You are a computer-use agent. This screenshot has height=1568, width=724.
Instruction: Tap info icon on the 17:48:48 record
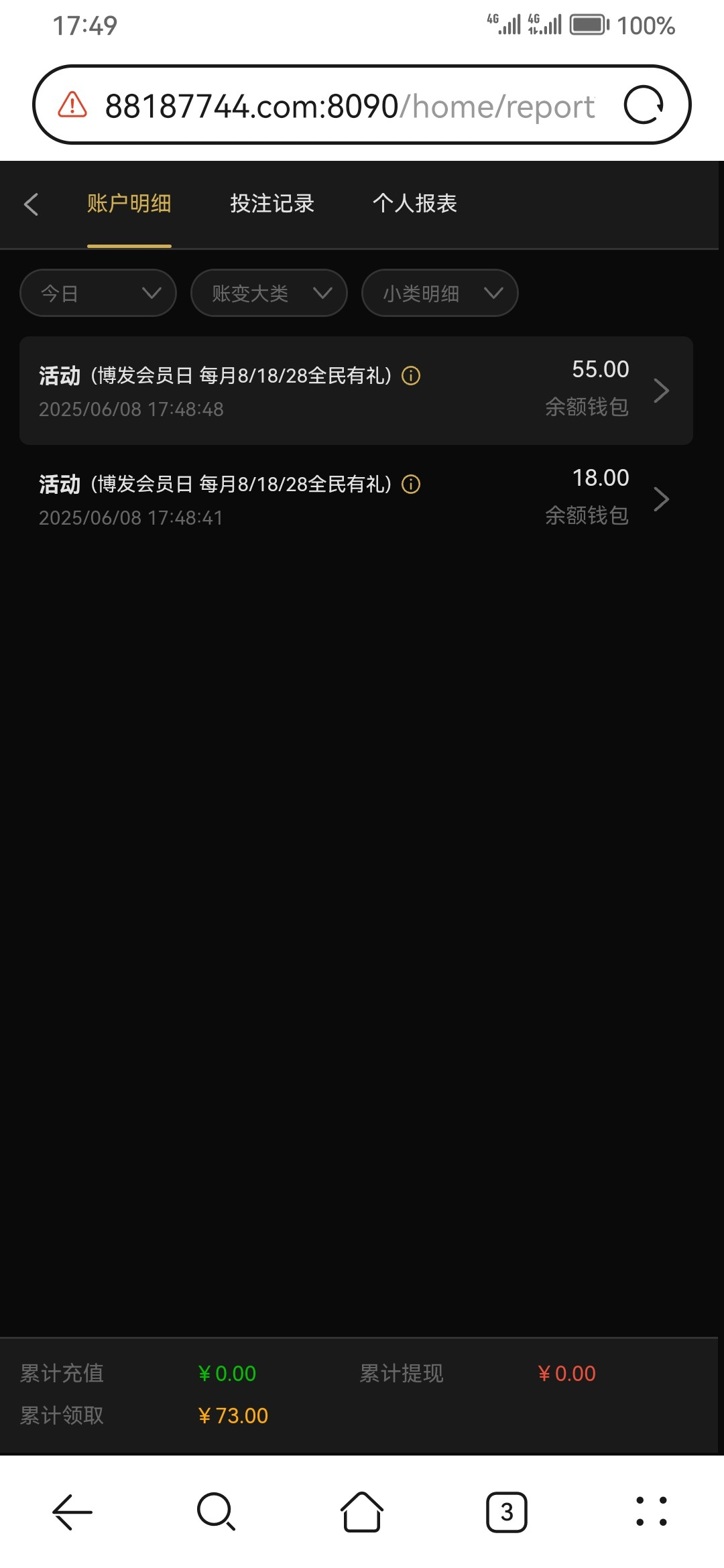pyautogui.click(x=411, y=376)
